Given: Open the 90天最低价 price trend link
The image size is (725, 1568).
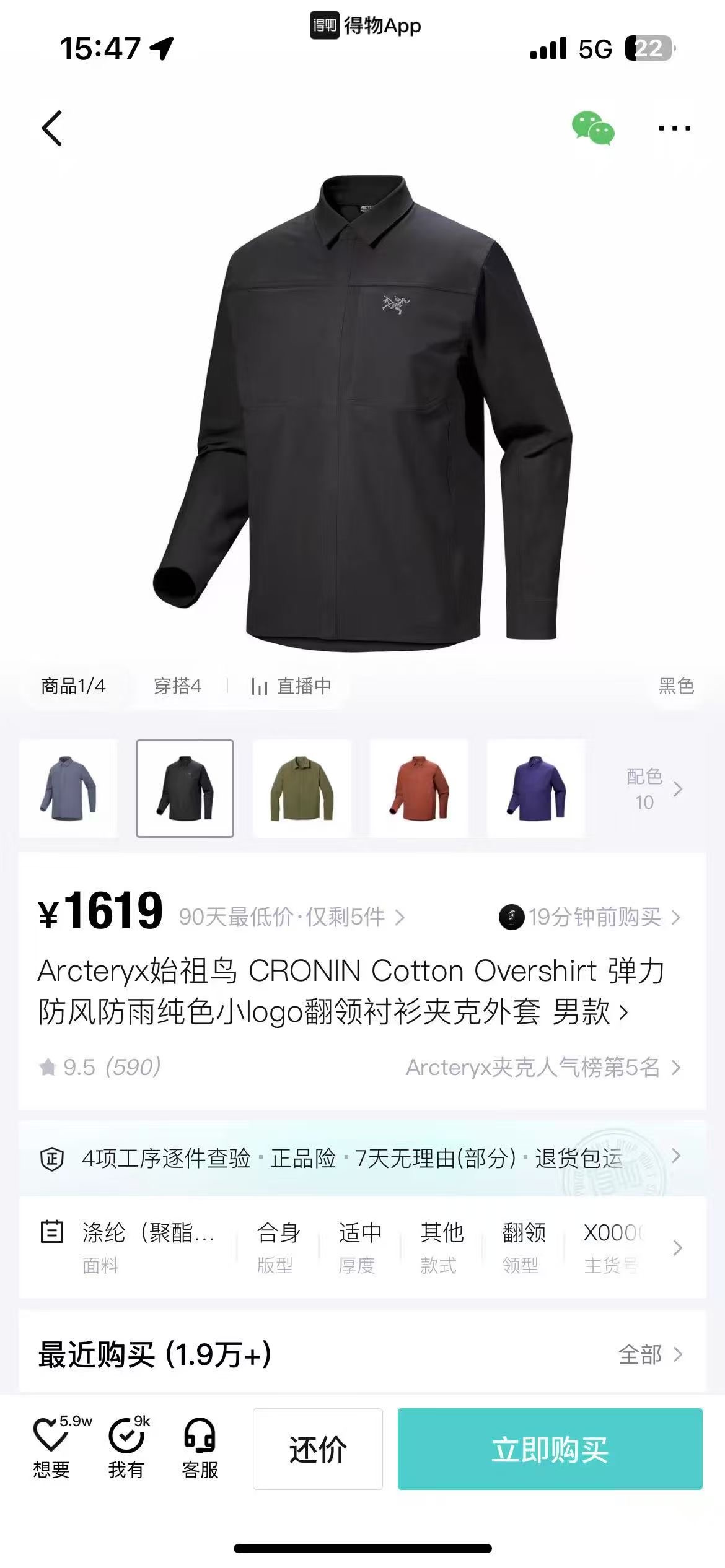Looking at the screenshot, I should click(291, 917).
